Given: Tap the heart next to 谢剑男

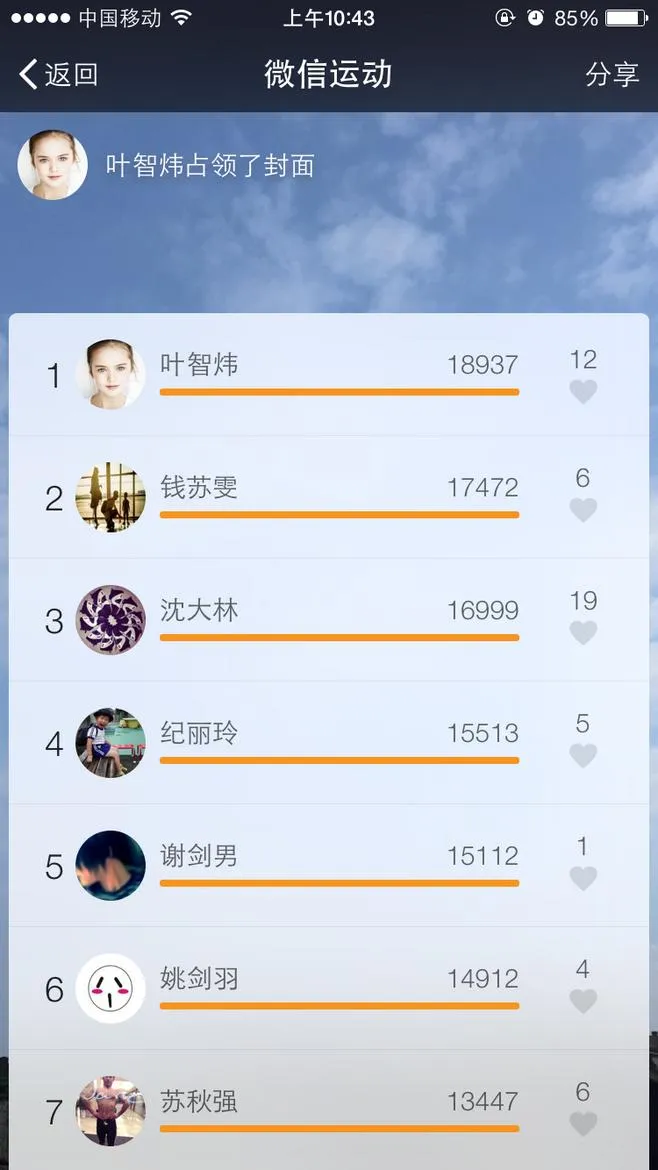Looking at the screenshot, I should tap(583, 878).
